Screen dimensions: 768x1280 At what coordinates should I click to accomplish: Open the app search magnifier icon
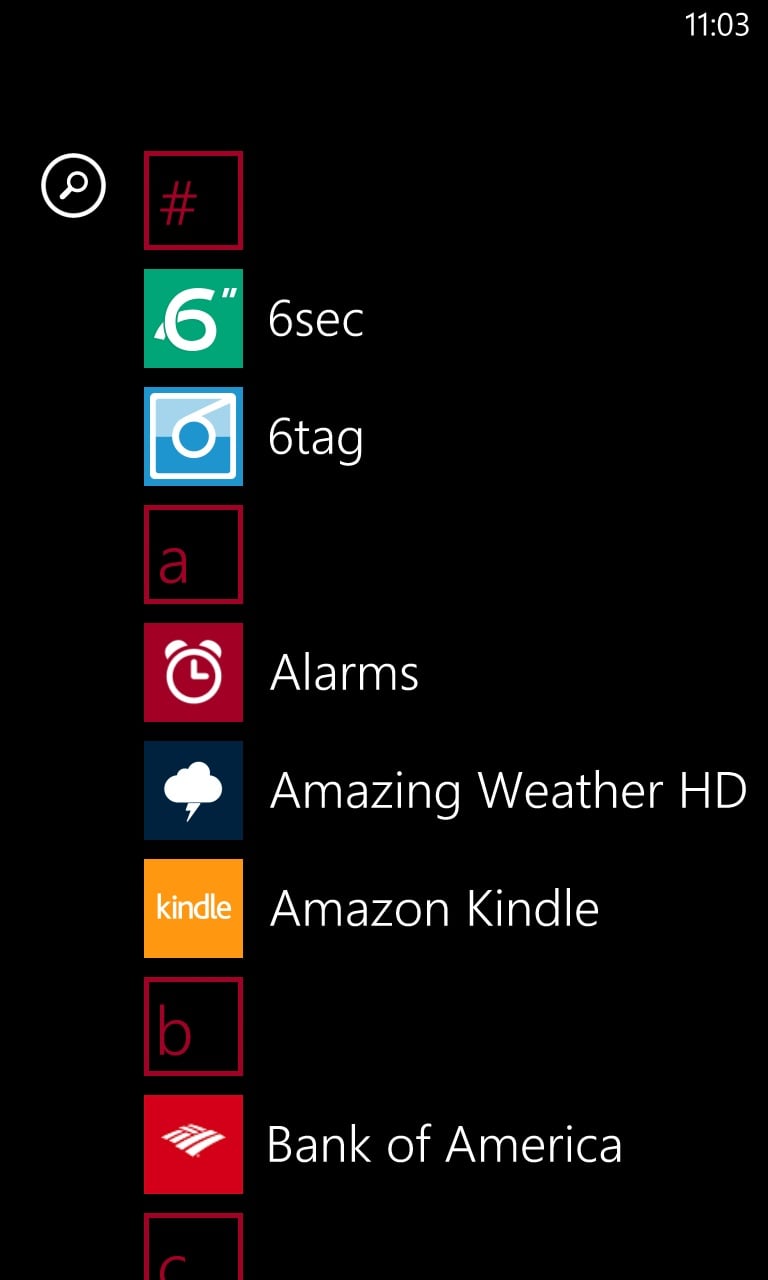coord(73,185)
